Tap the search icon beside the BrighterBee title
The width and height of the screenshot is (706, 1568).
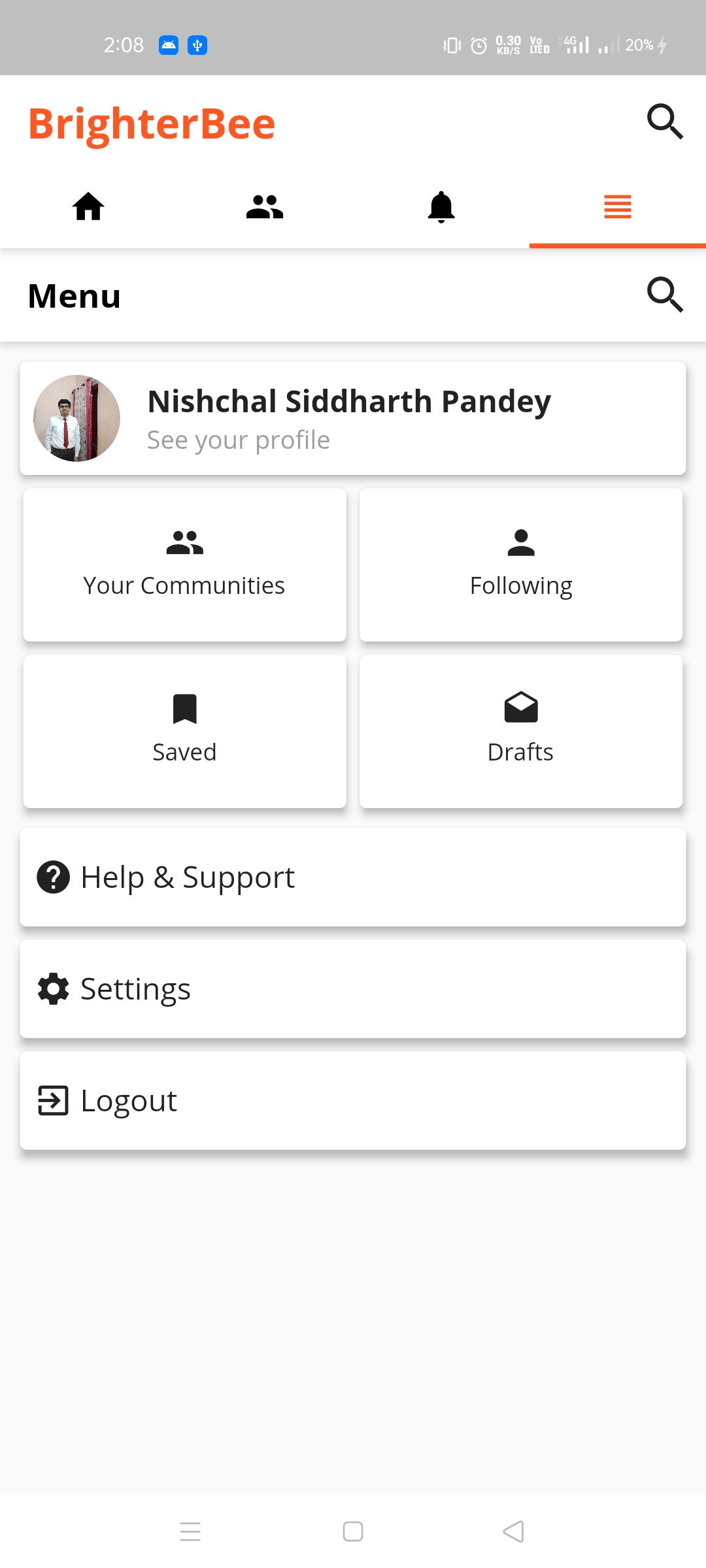coord(665,122)
